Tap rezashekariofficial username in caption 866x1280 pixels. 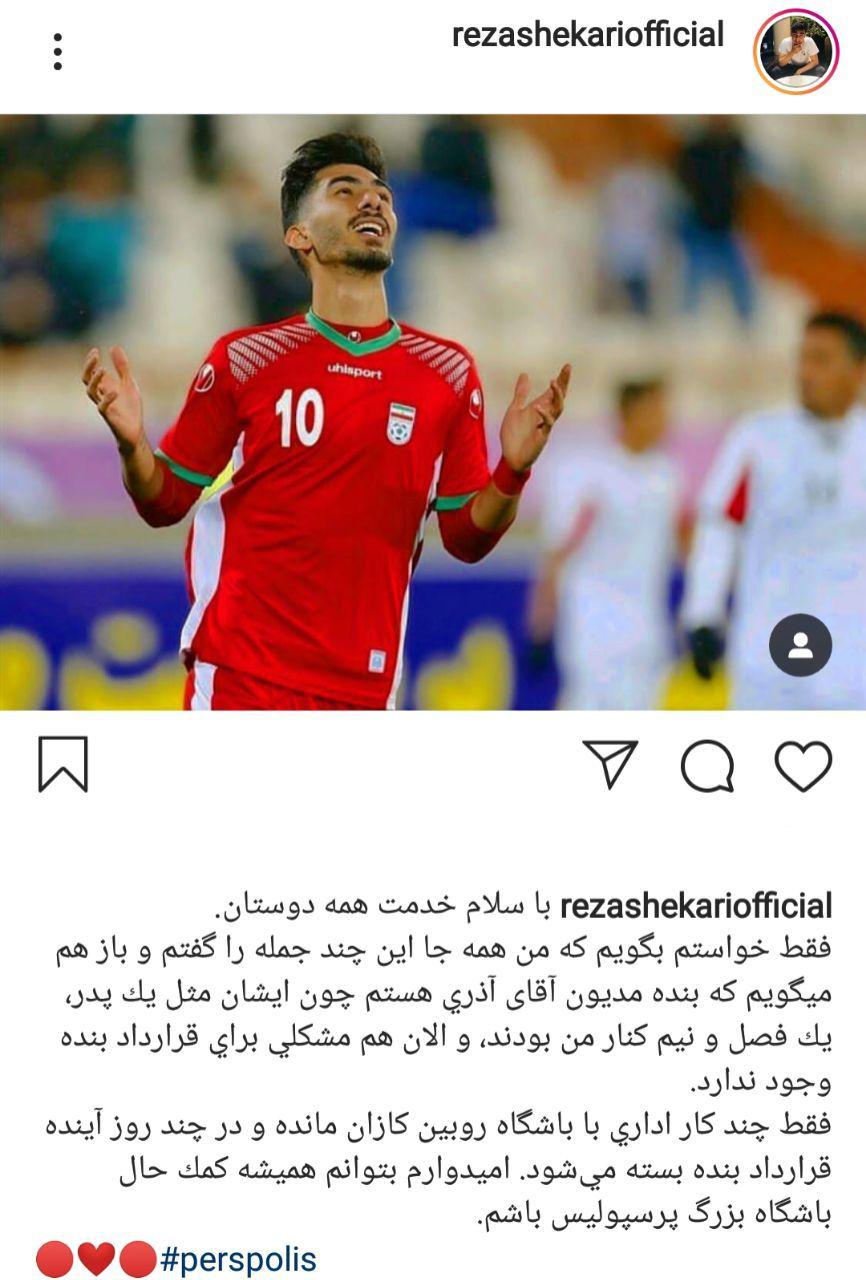click(x=696, y=906)
